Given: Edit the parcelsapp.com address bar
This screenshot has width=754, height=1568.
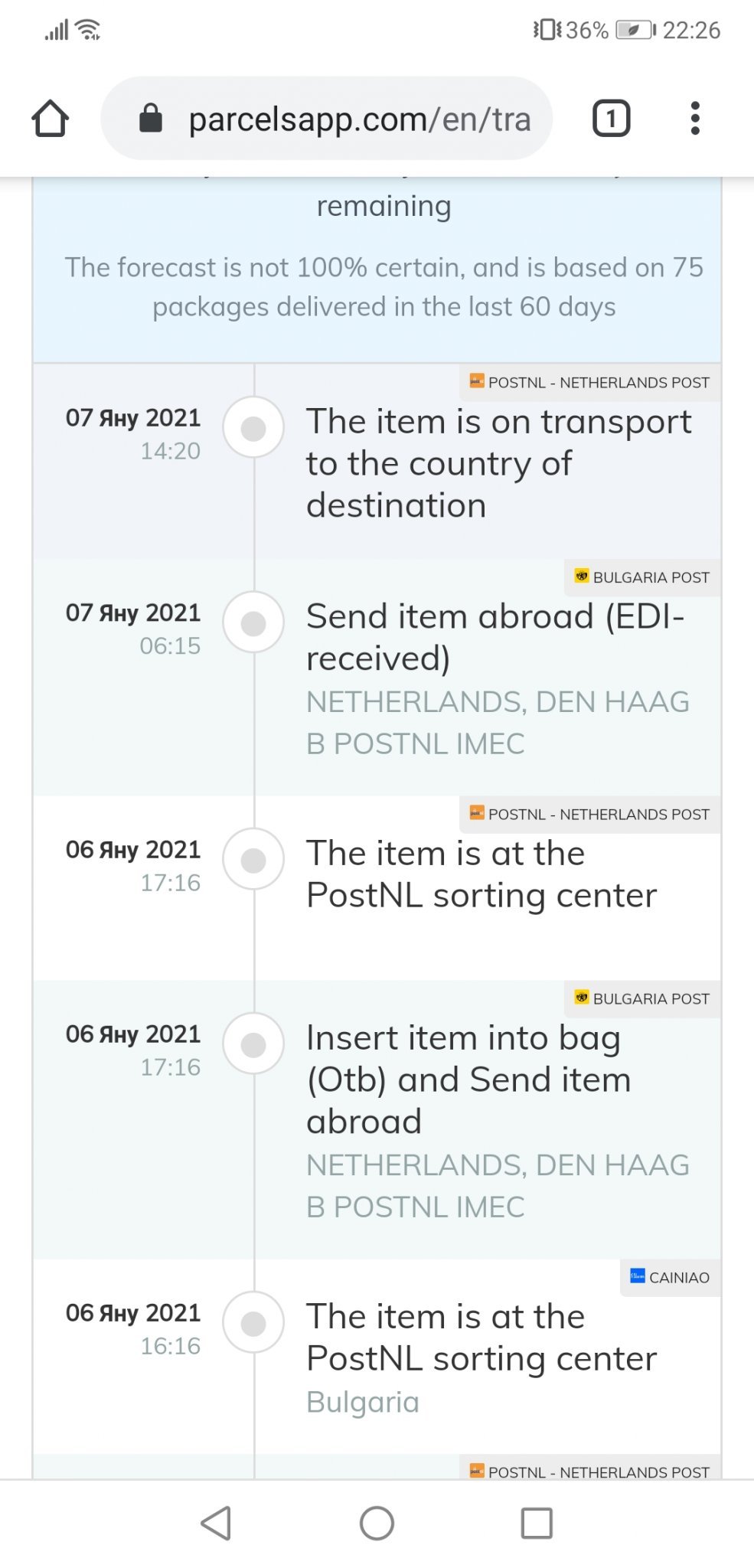Looking at the screenshot, I should pos(327,119).
